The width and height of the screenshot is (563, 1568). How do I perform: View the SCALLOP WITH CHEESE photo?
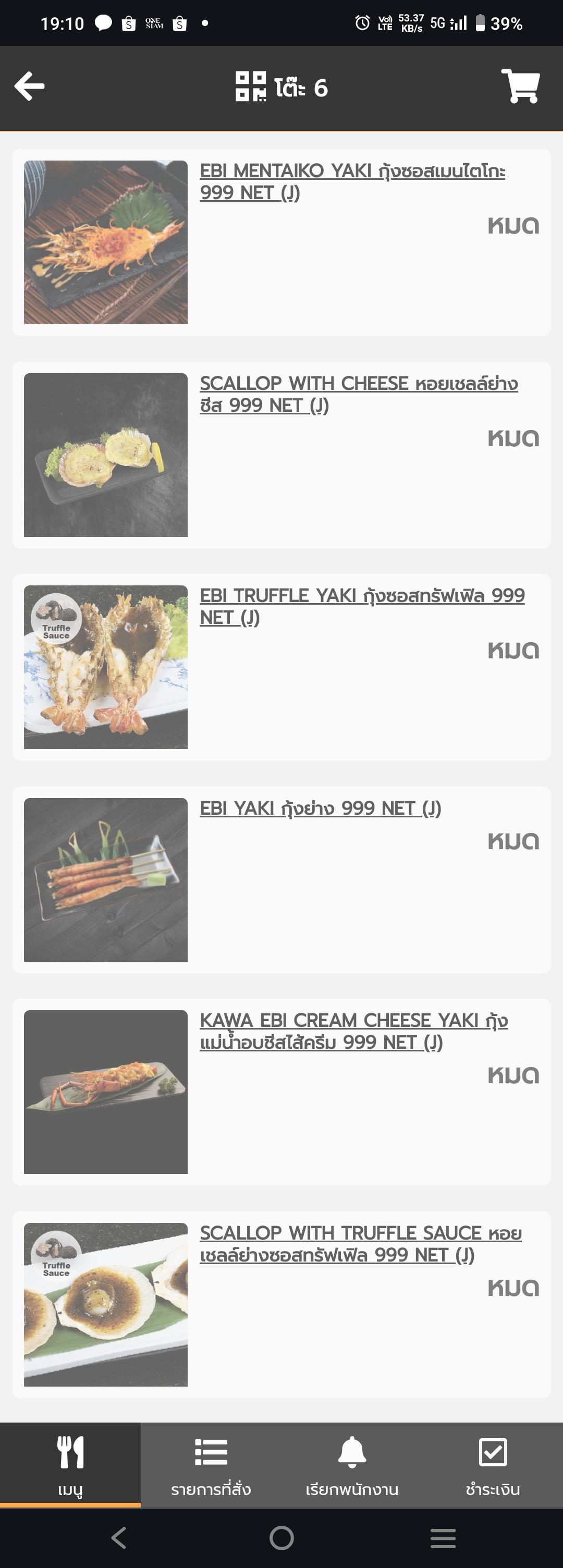tap(105, 455)
